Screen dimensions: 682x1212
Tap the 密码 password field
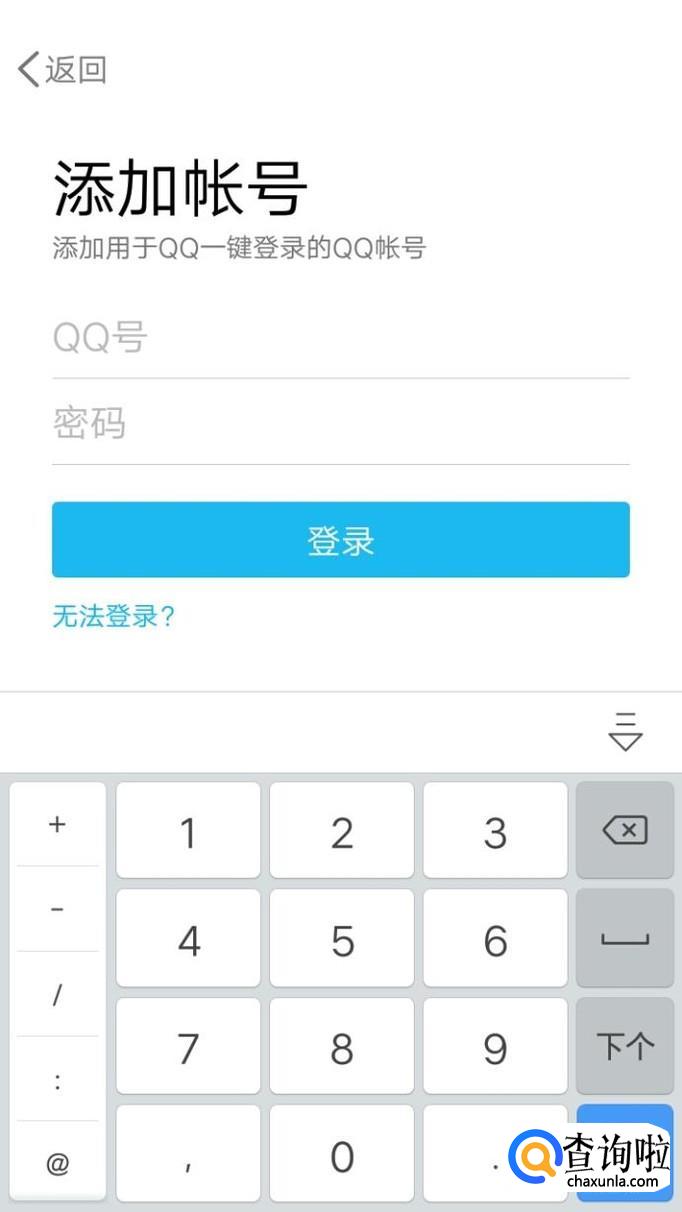(x=340, y=424)
